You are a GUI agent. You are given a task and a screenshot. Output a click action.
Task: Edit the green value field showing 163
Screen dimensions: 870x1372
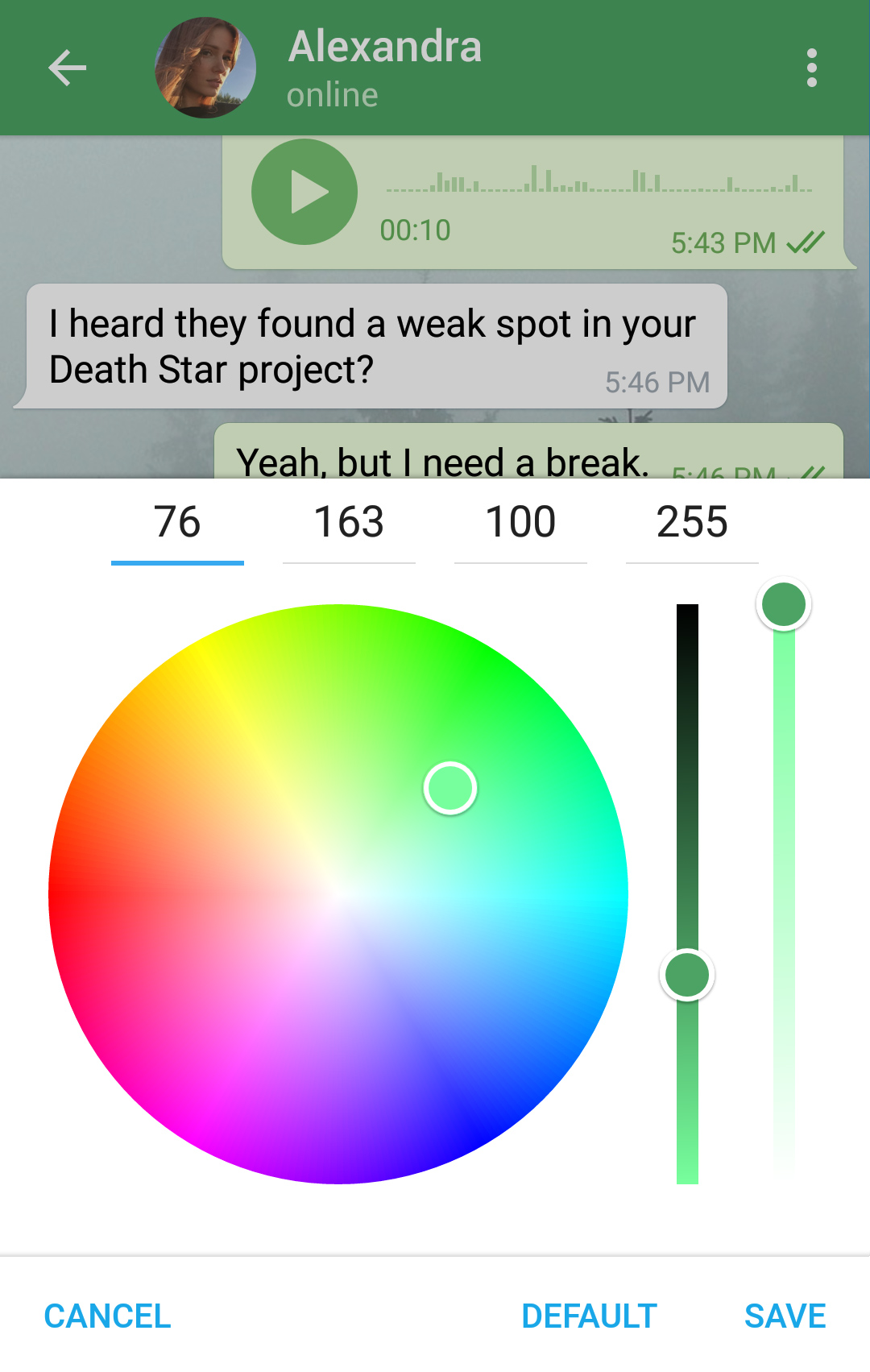click(x=349, y=522)
